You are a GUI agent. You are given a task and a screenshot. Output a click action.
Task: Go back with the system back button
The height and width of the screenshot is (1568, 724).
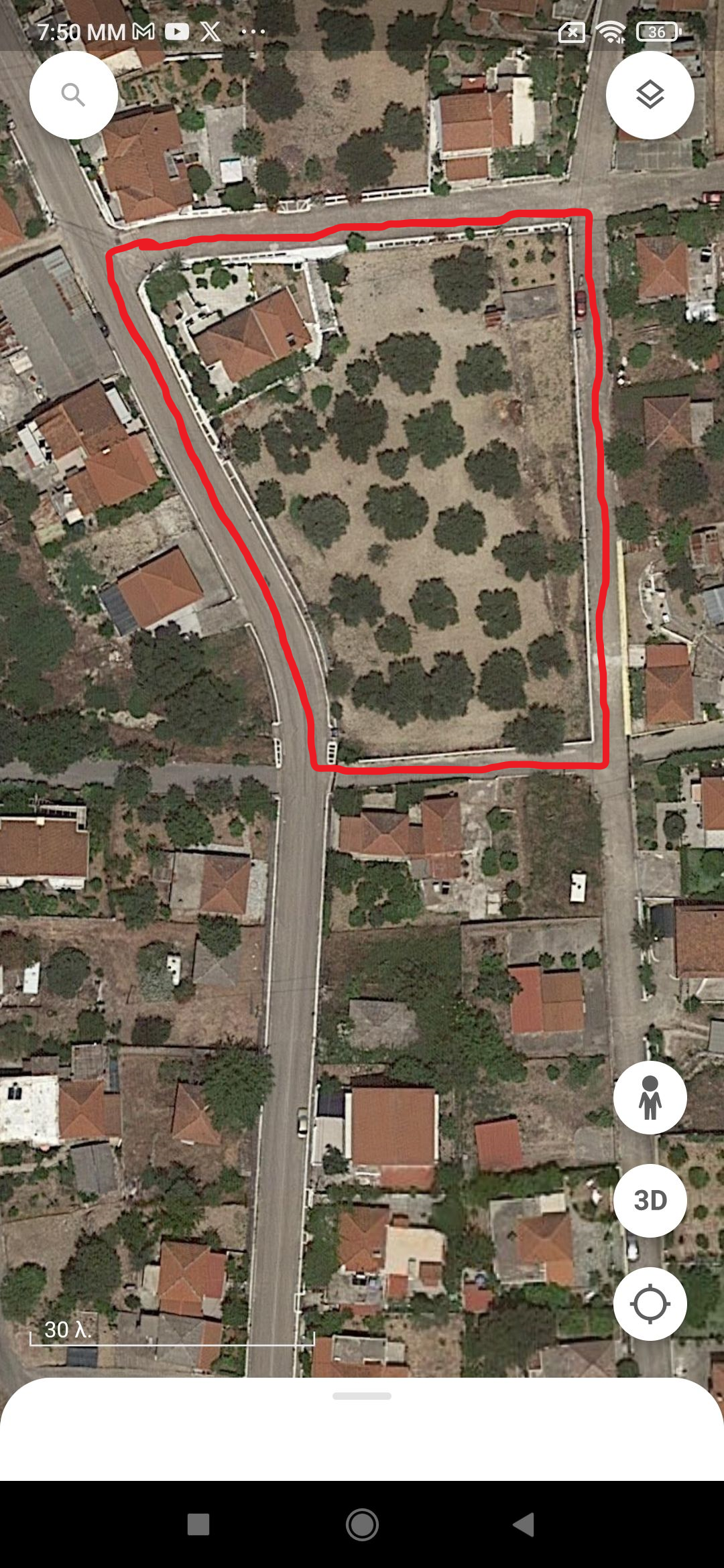[x=524, y=1524]
